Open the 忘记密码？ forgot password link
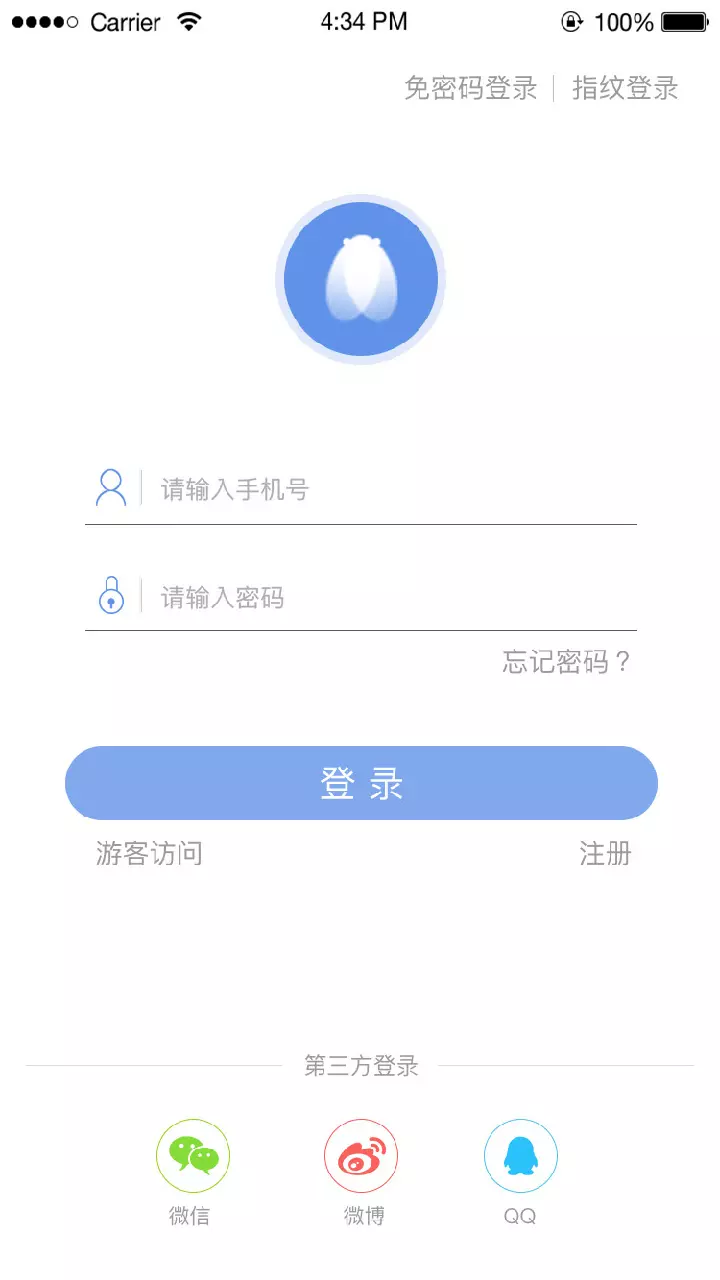720x1280 pixels. (567, 662)
